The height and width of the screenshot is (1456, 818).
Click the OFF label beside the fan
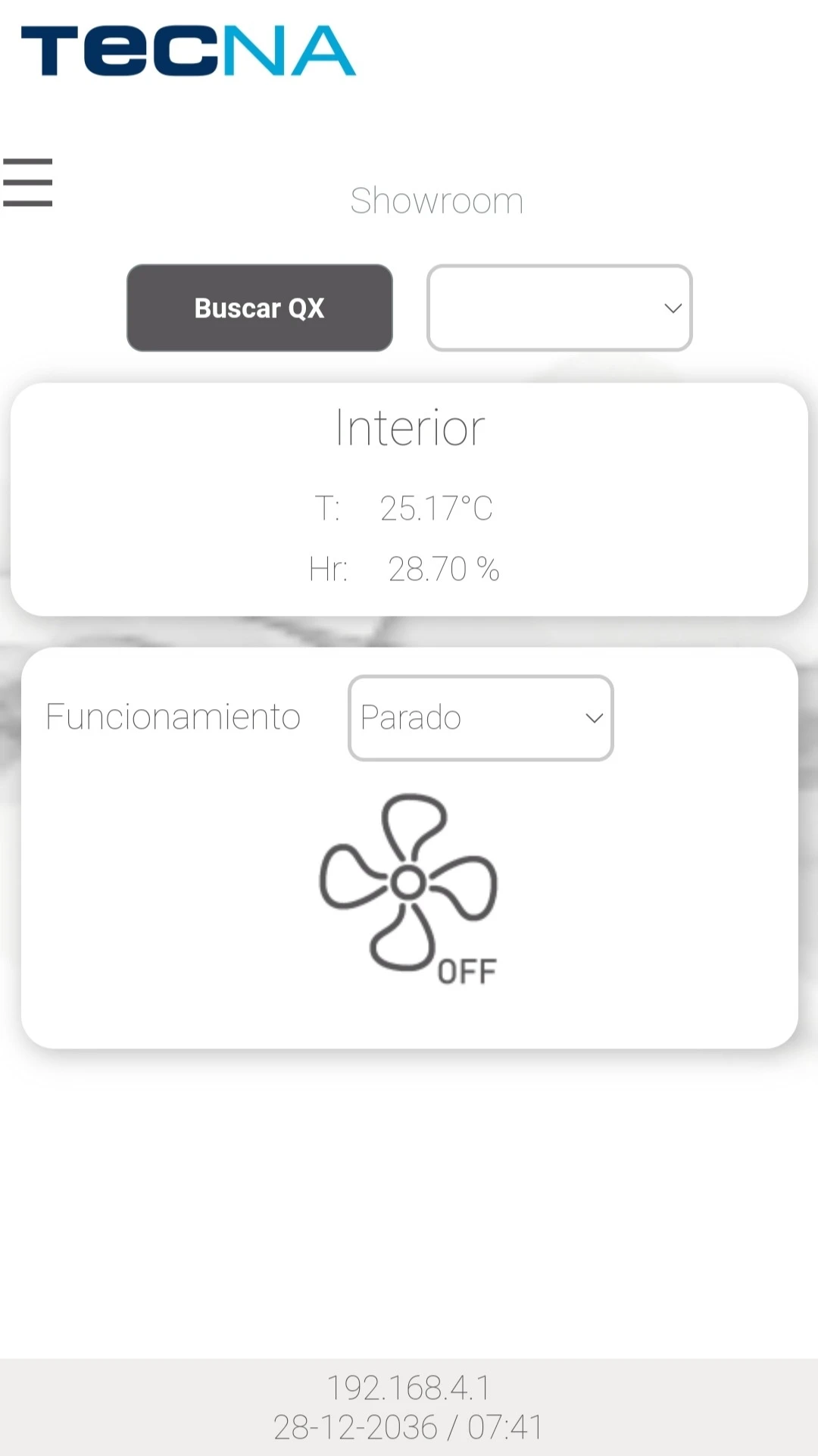tap(467, 968)
